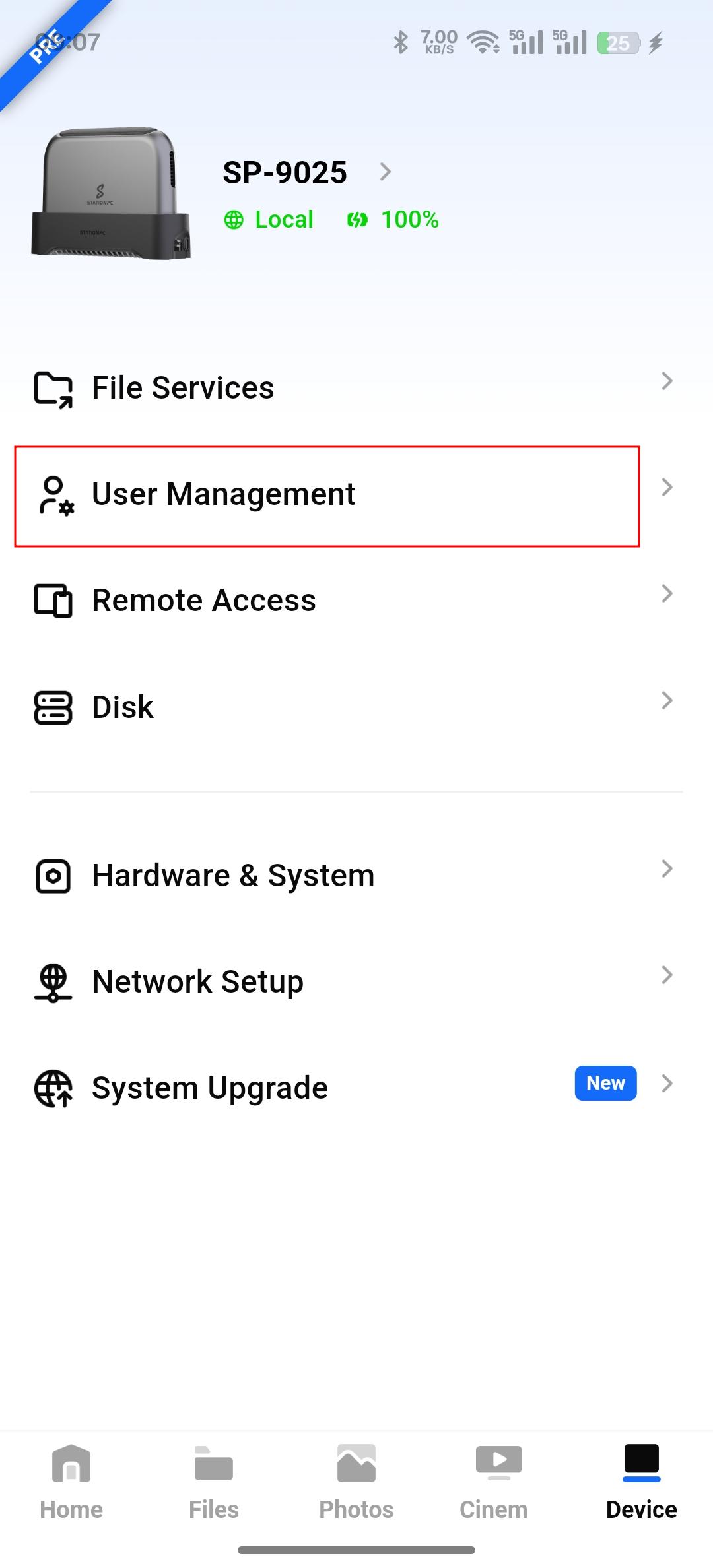The height and width of the screenshot is (1568, 713).
Task: Open File Services settings
Action: click(x=356, y=387)
